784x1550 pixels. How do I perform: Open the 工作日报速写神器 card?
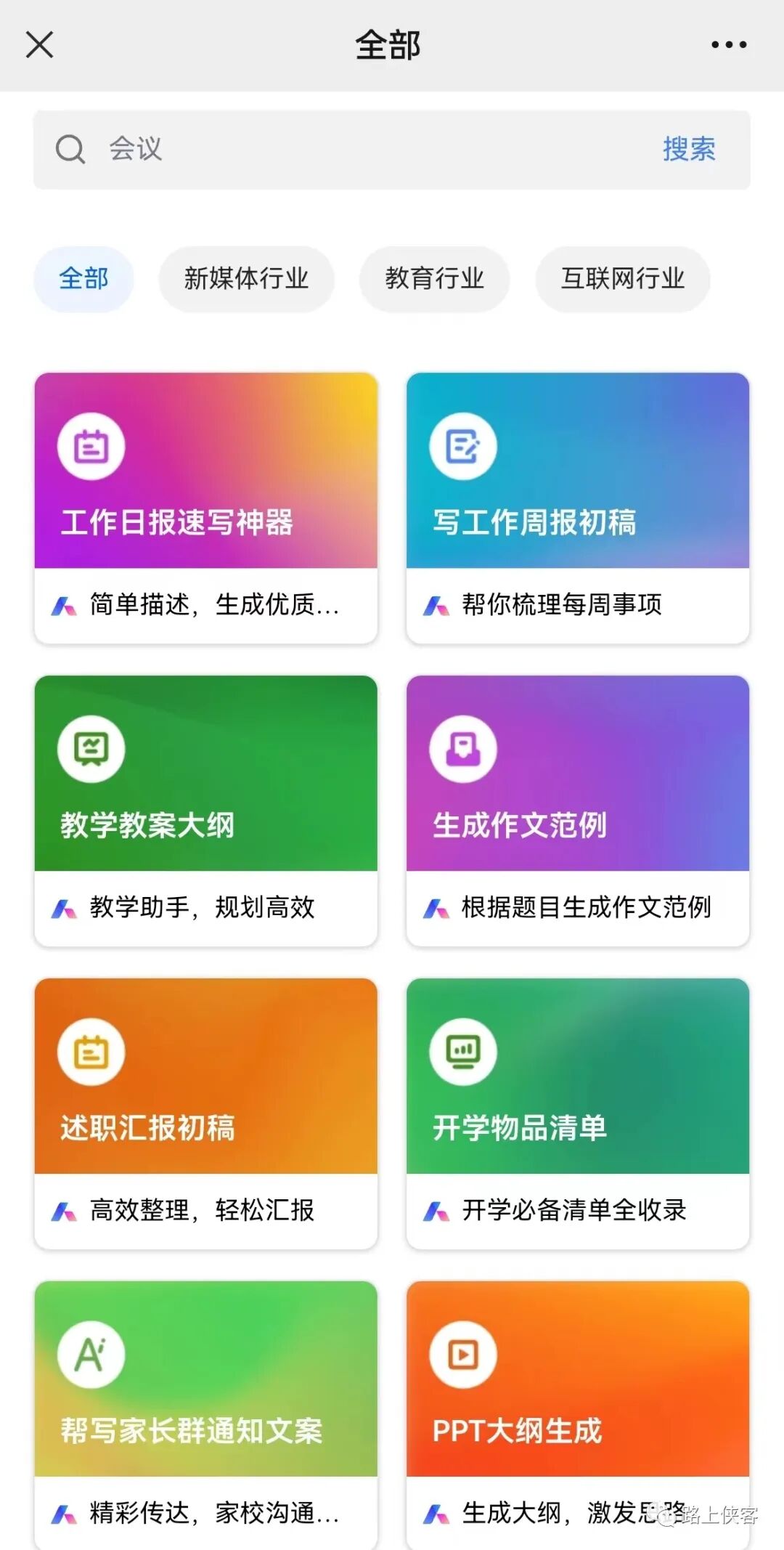[x=205, y=507]
